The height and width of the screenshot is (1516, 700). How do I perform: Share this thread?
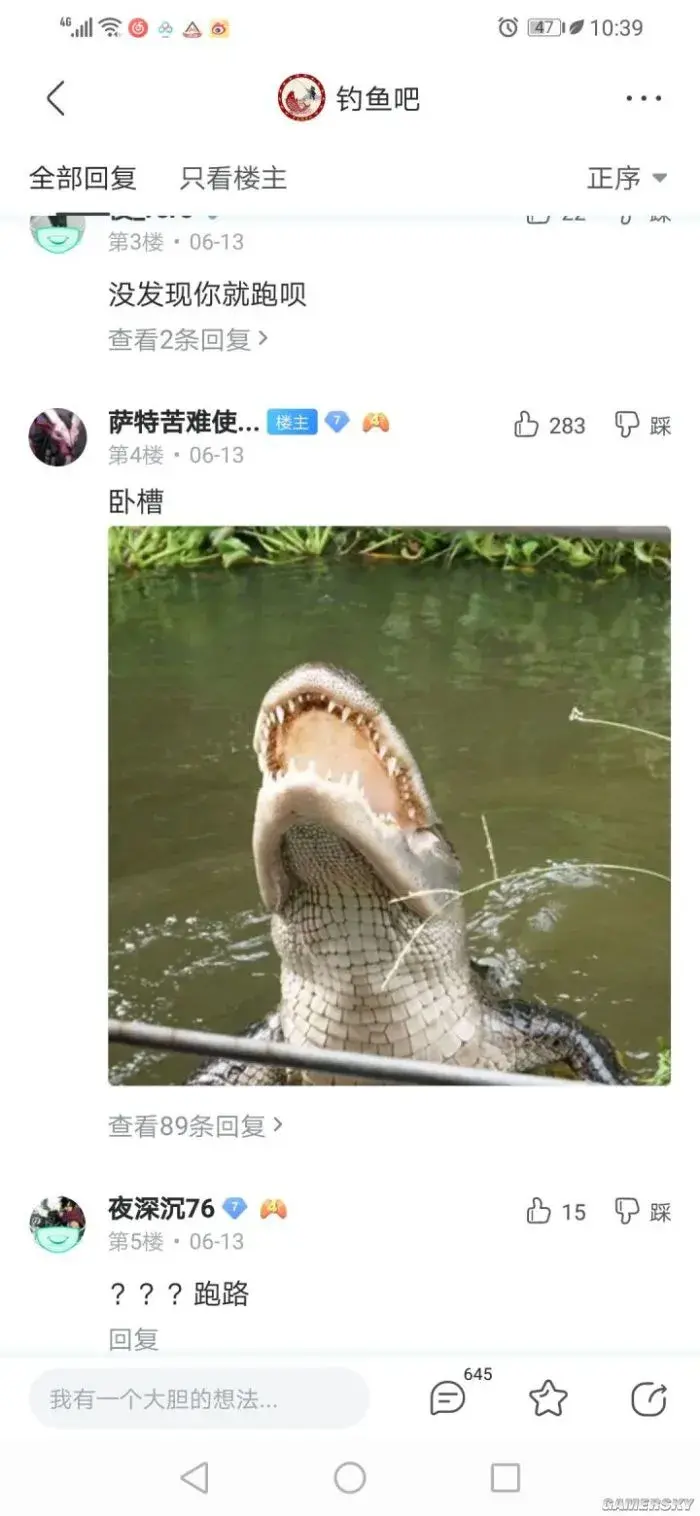click(648, 1398)
